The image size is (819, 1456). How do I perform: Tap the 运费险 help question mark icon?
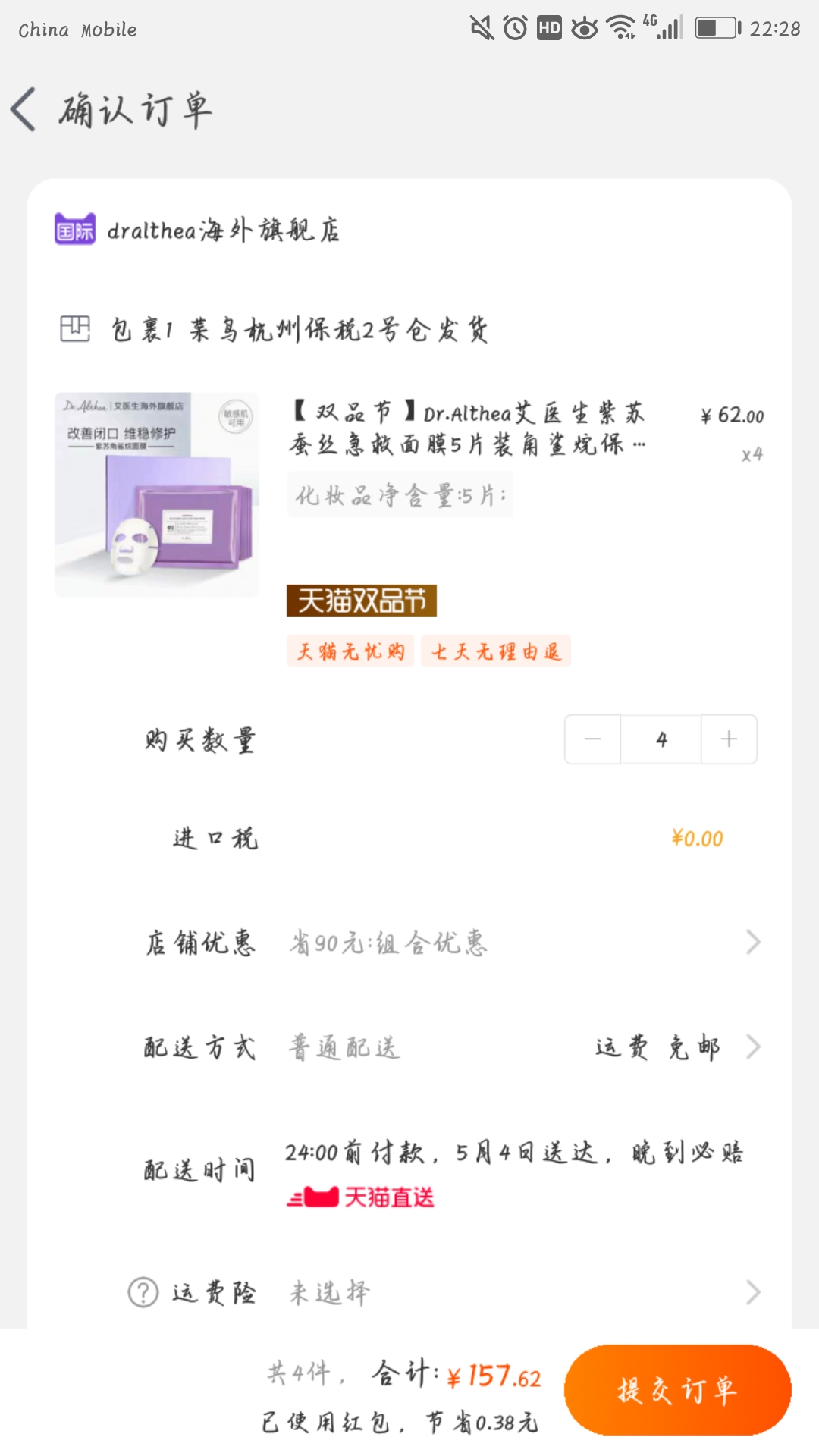point(143,1292)
